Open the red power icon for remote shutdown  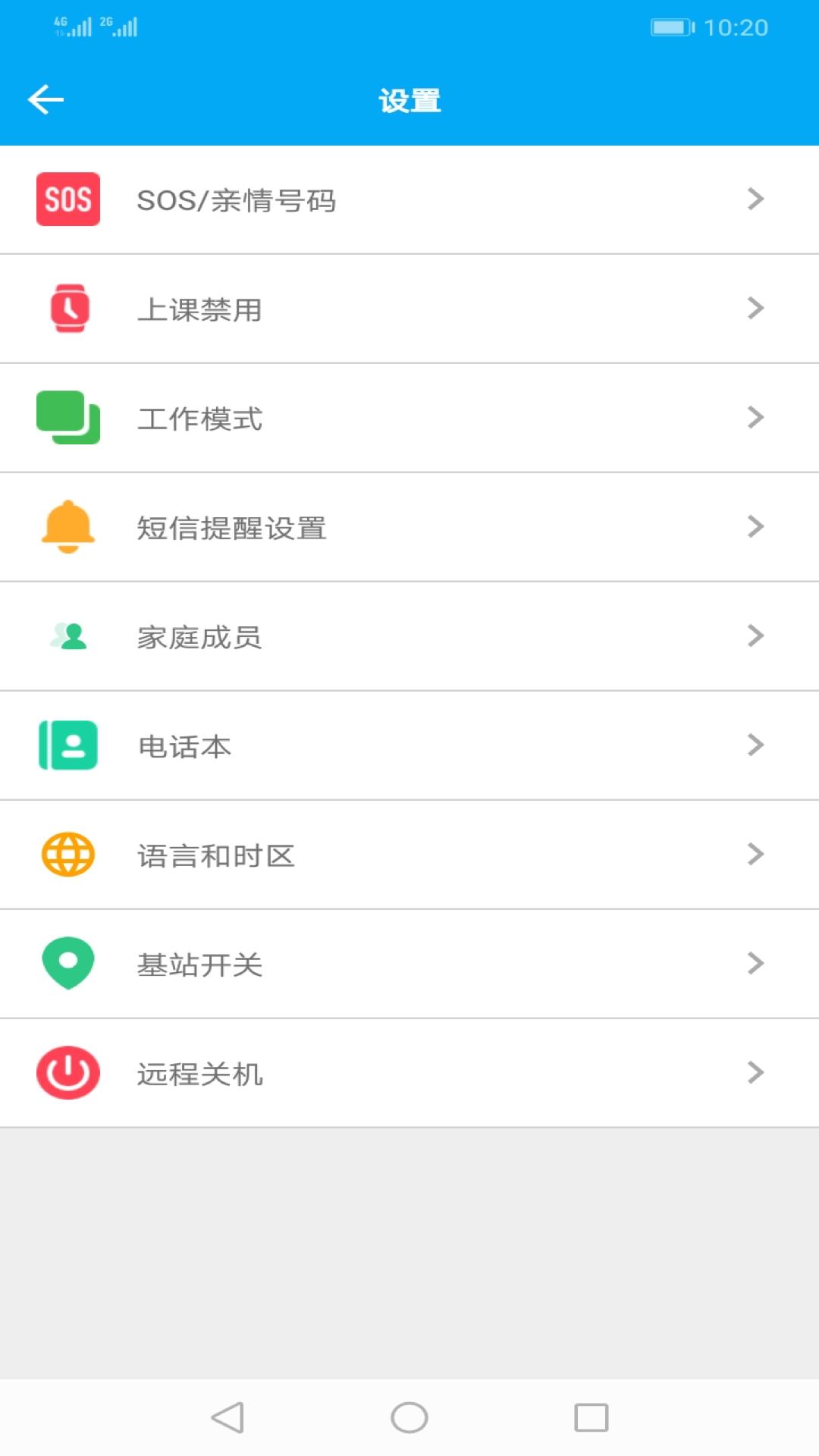[x=67, y=1072]
